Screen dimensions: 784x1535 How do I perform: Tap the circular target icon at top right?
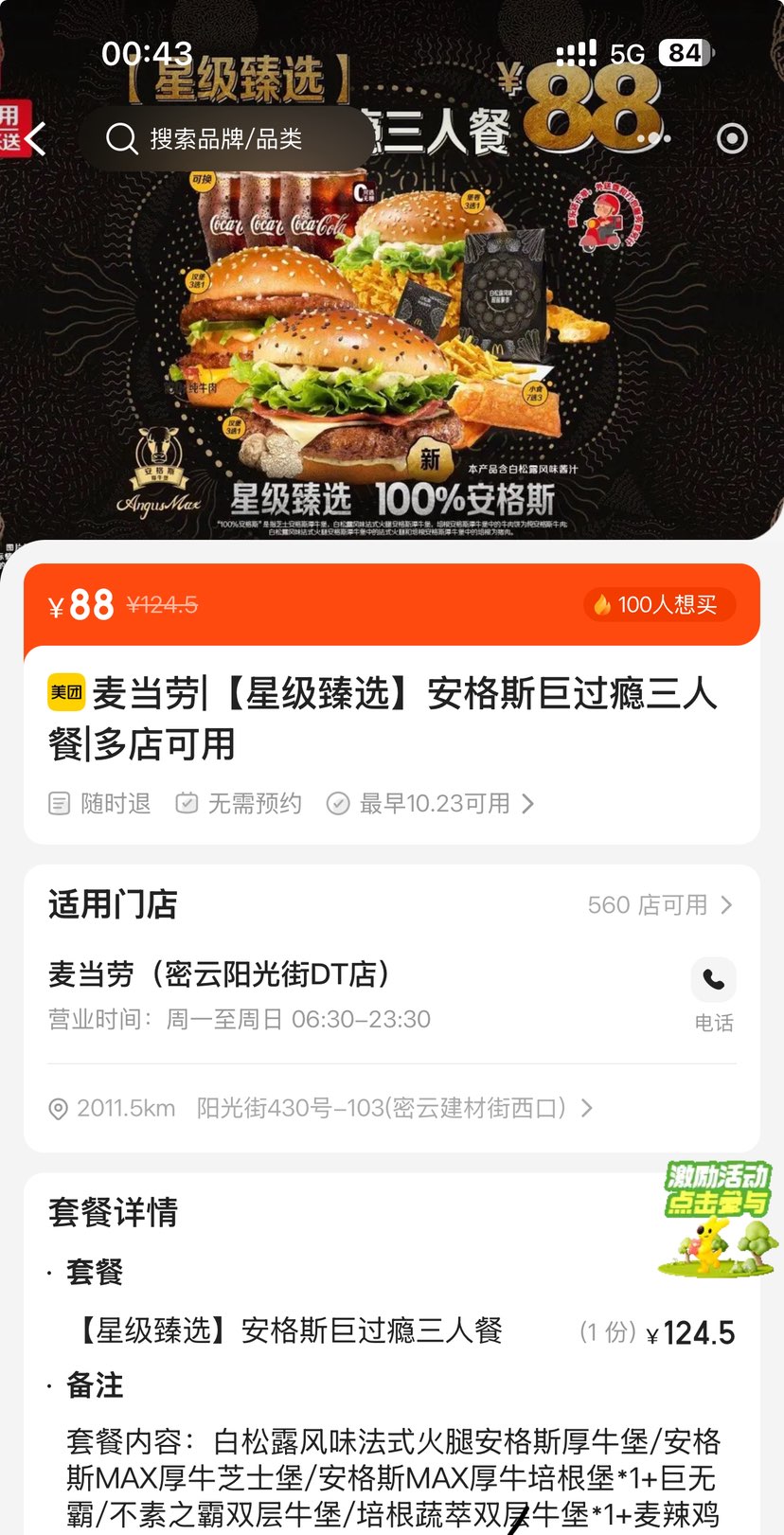pyautogui.click(x=732, y=139)
